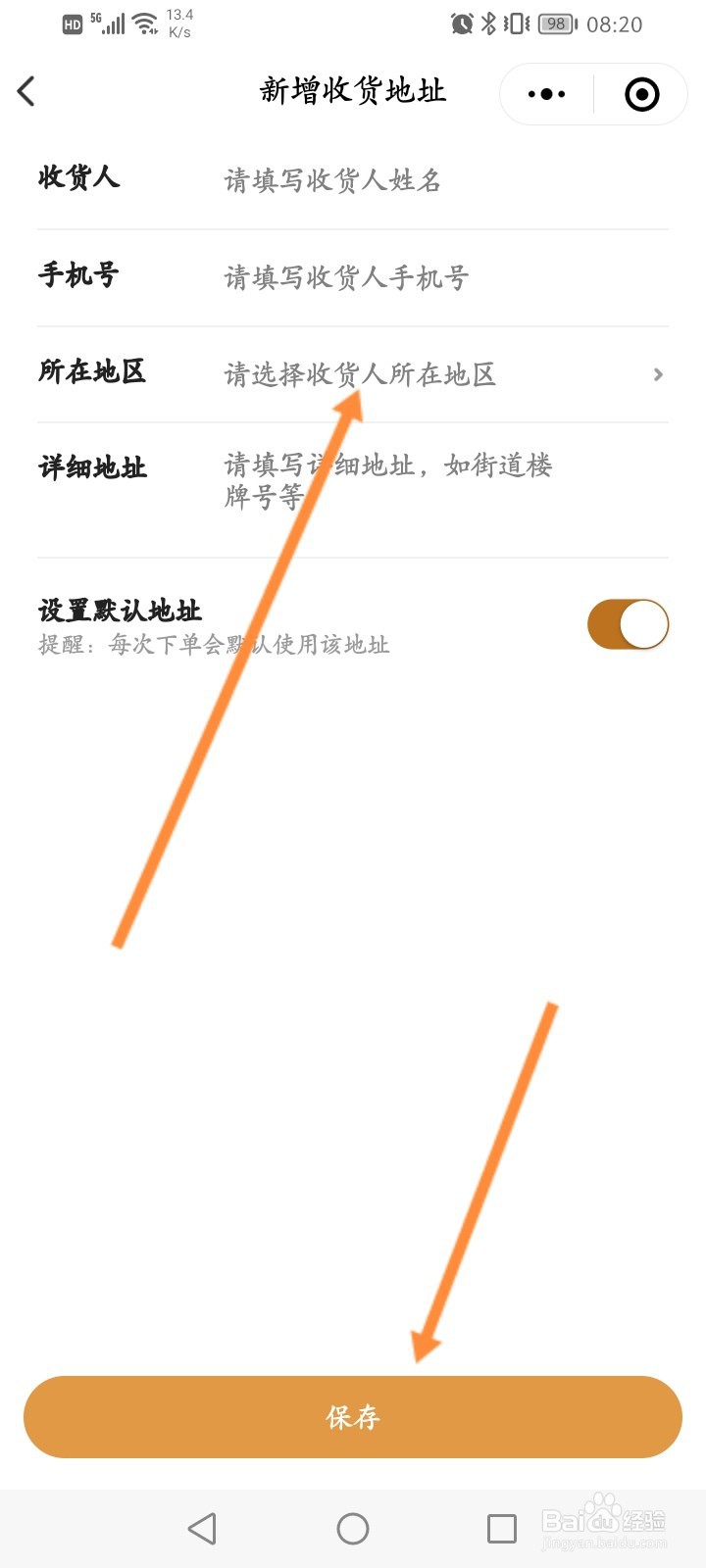The width and height of the screenshot is (706, 1568).
Task: Expand the region selection via right chevron
Action: coord(659,375)
